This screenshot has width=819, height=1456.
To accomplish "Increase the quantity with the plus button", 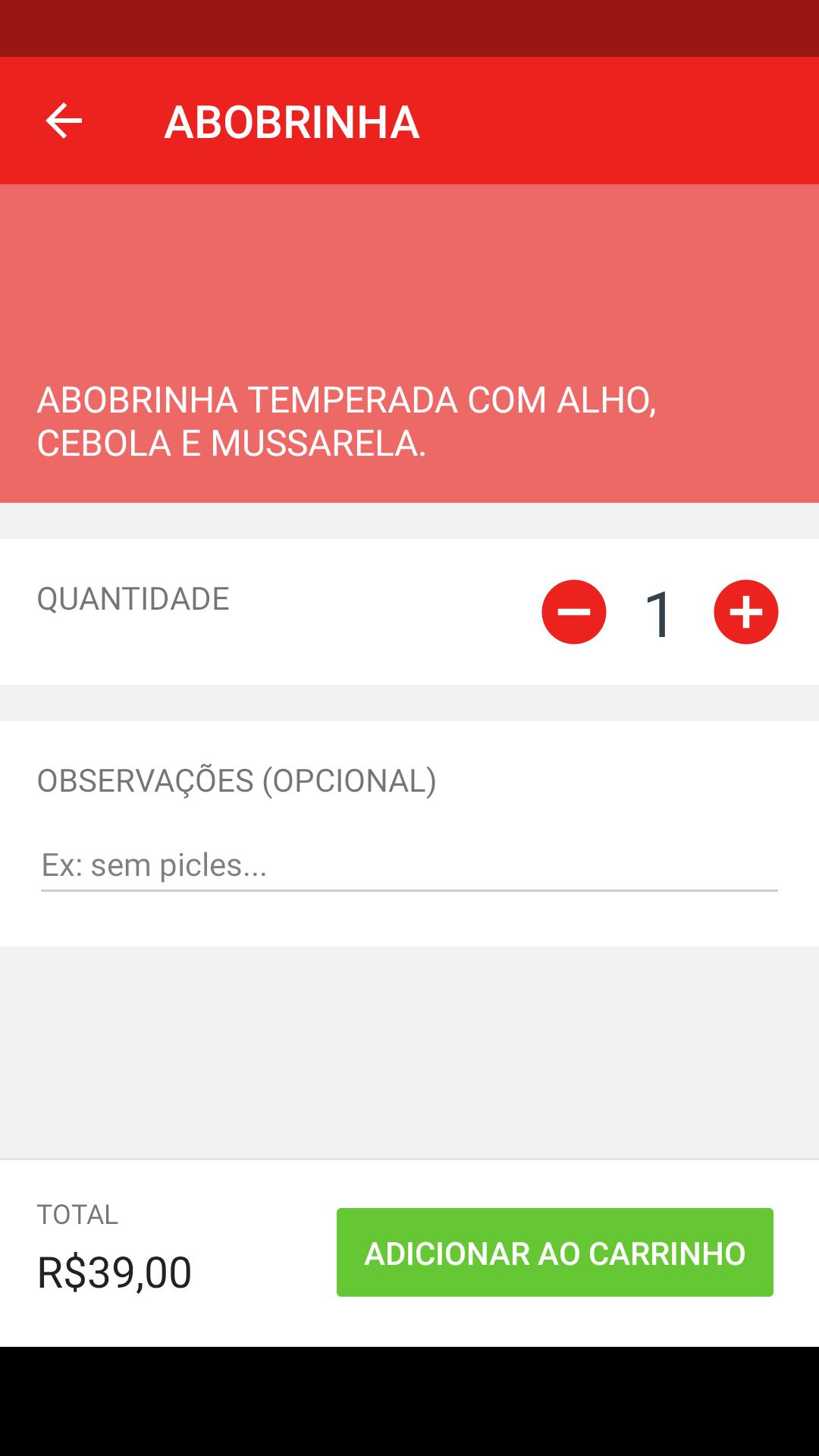I will pyautogui.click(x=745, y=612).
